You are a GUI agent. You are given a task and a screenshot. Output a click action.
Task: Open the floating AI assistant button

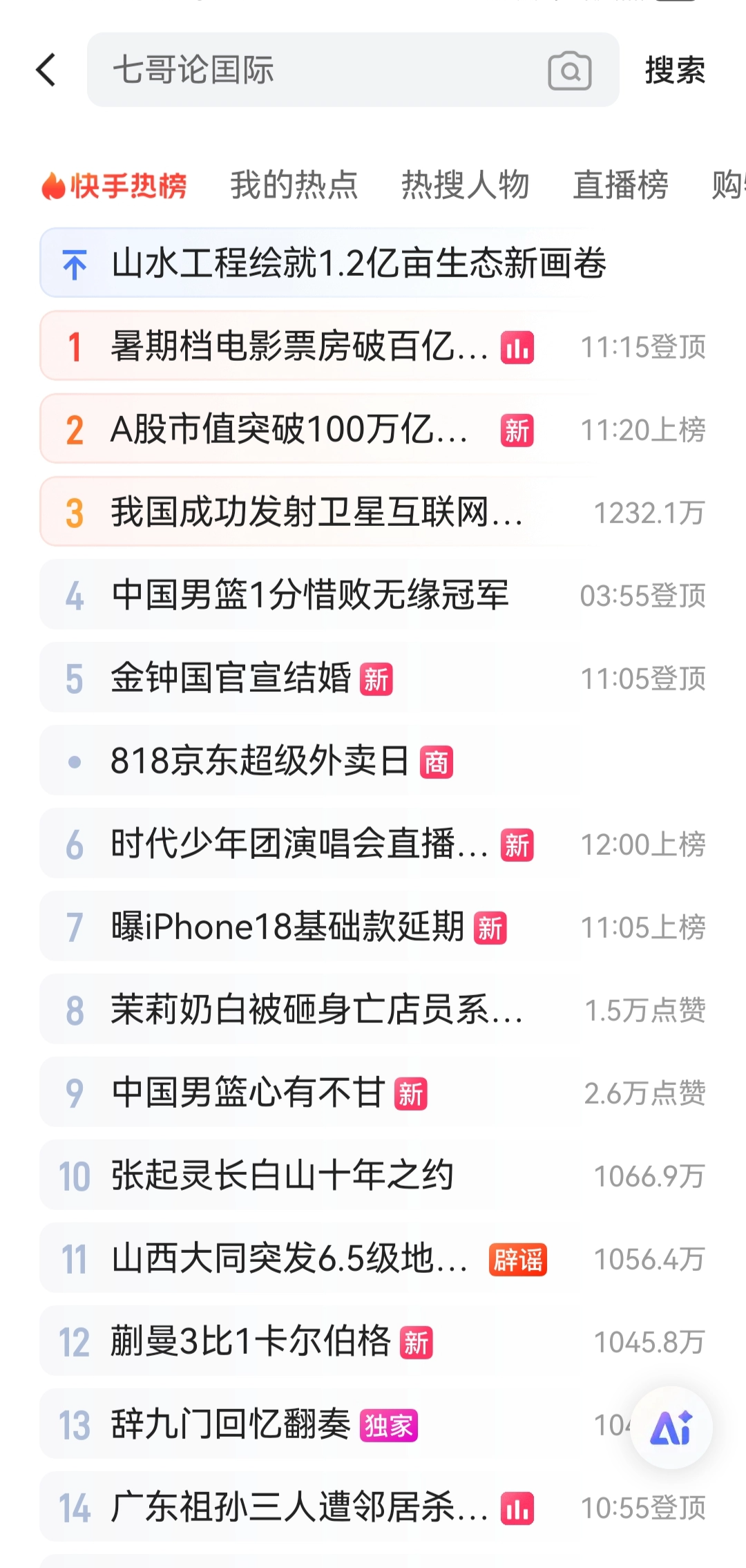click(671, 1427)
